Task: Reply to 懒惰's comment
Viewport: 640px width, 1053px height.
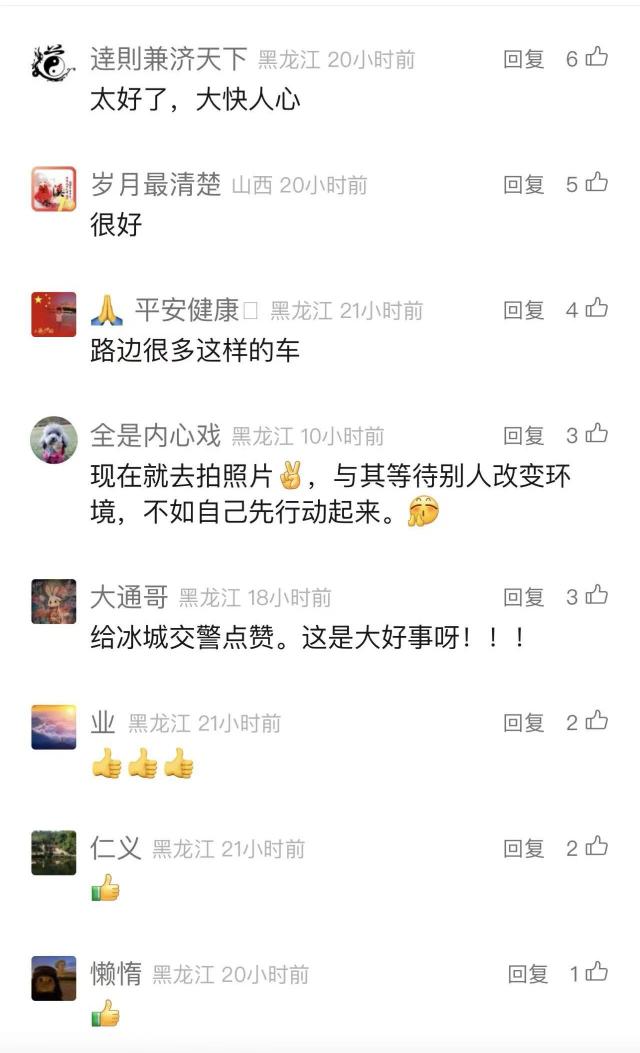Action: [x=528, y=973]
